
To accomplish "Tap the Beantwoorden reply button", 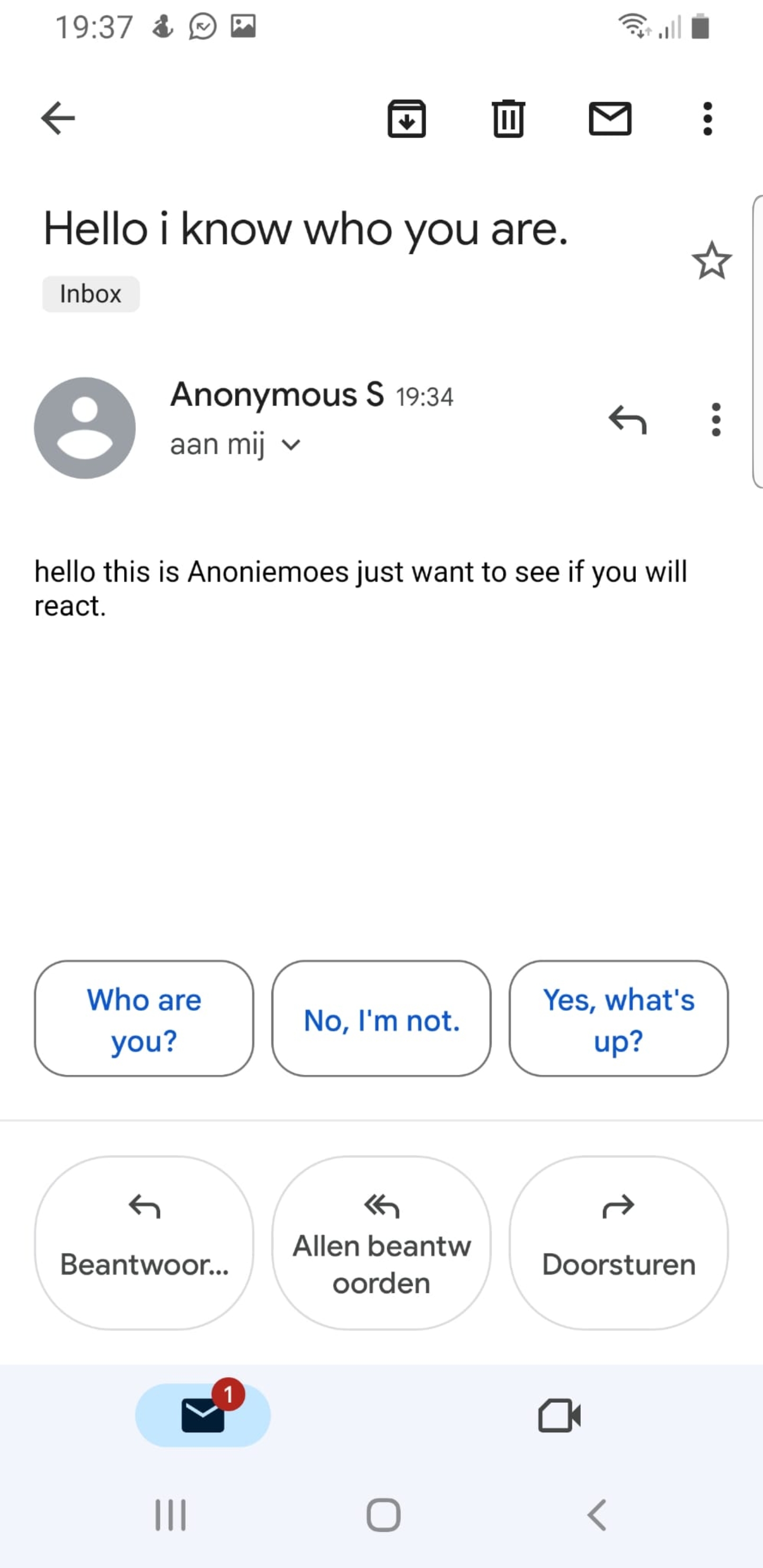I will coord(144,1243).
